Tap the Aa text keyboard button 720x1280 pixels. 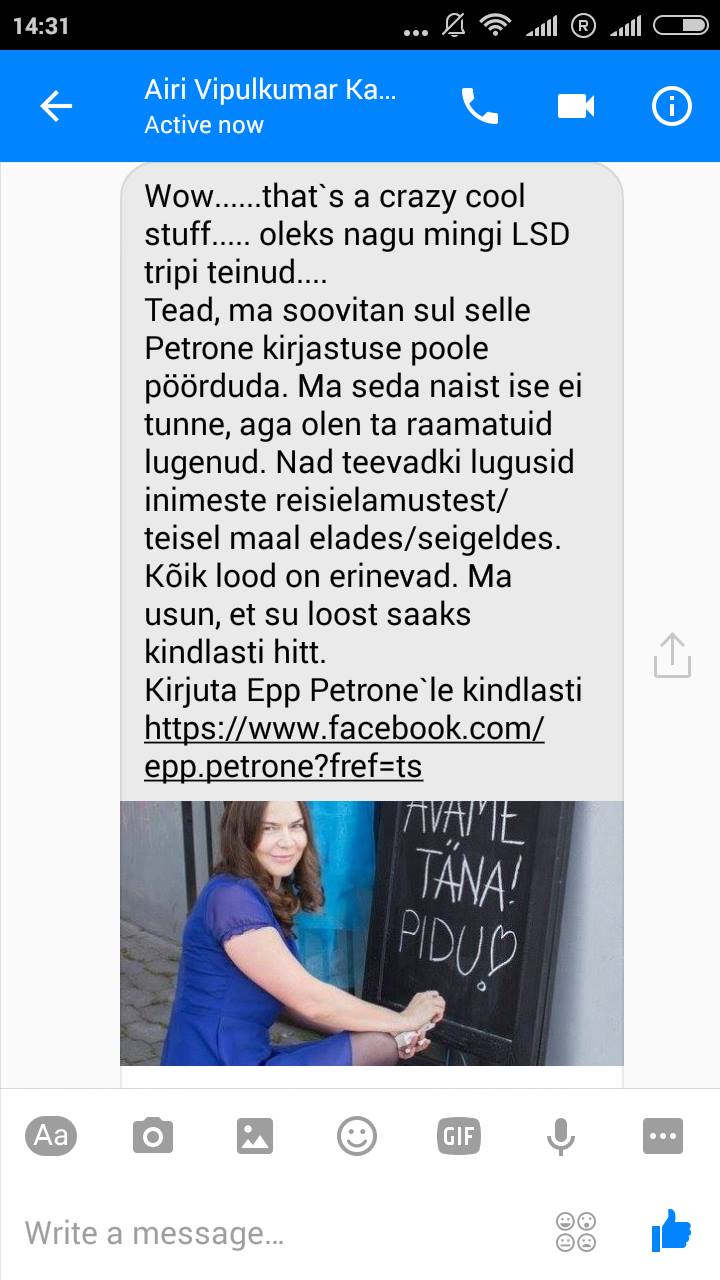pyautogui.click(x=51, y=1135)
